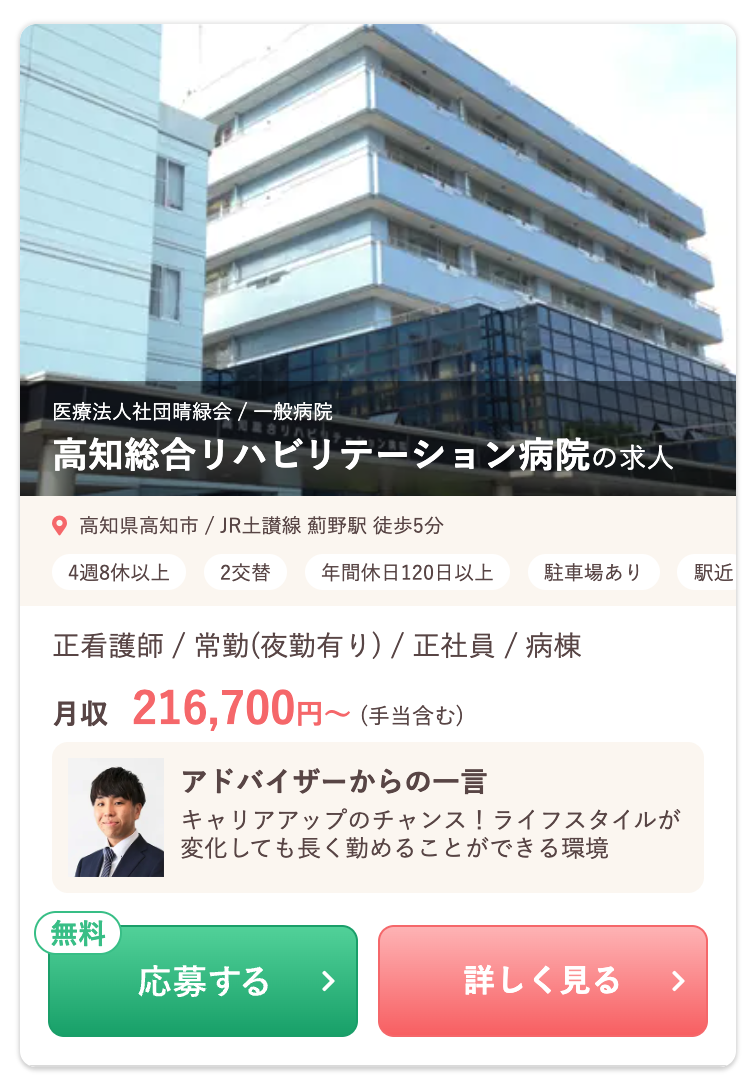The height and width of the screenshot is (1082, 756).
Task: Select the 年間休日120日以上 tag chip
Action: [x=407, y=573]
